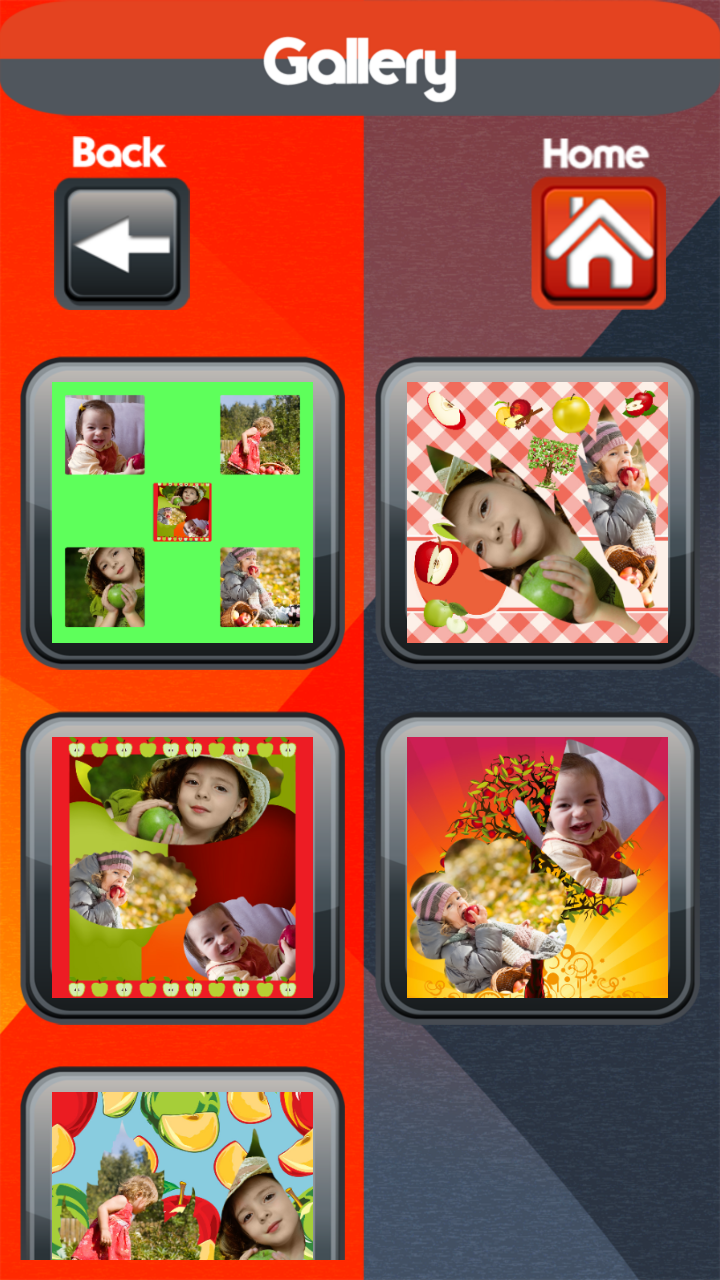Open the red checkered picnic collage
Viewport: 720px width, 1280px height.
click(537, 512)
